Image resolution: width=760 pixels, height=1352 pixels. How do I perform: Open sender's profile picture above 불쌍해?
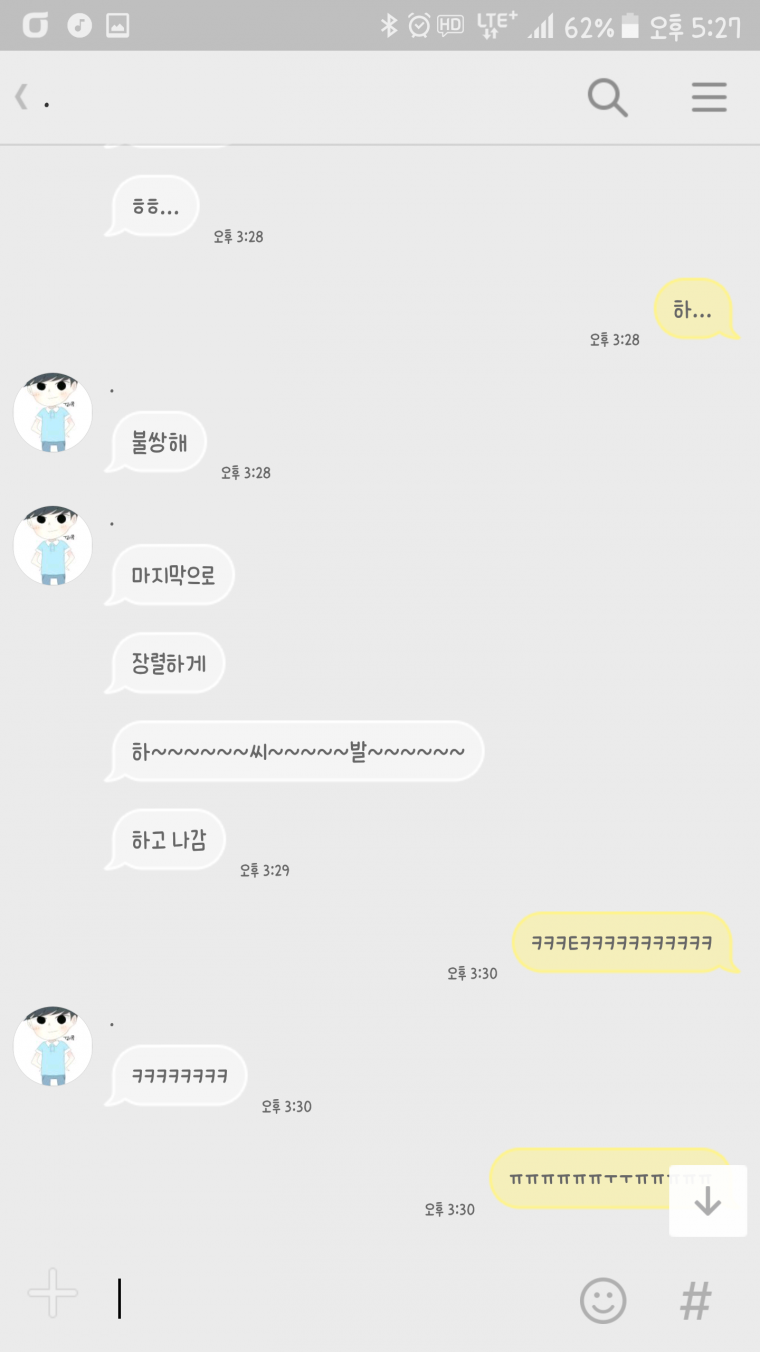point(52,413)
